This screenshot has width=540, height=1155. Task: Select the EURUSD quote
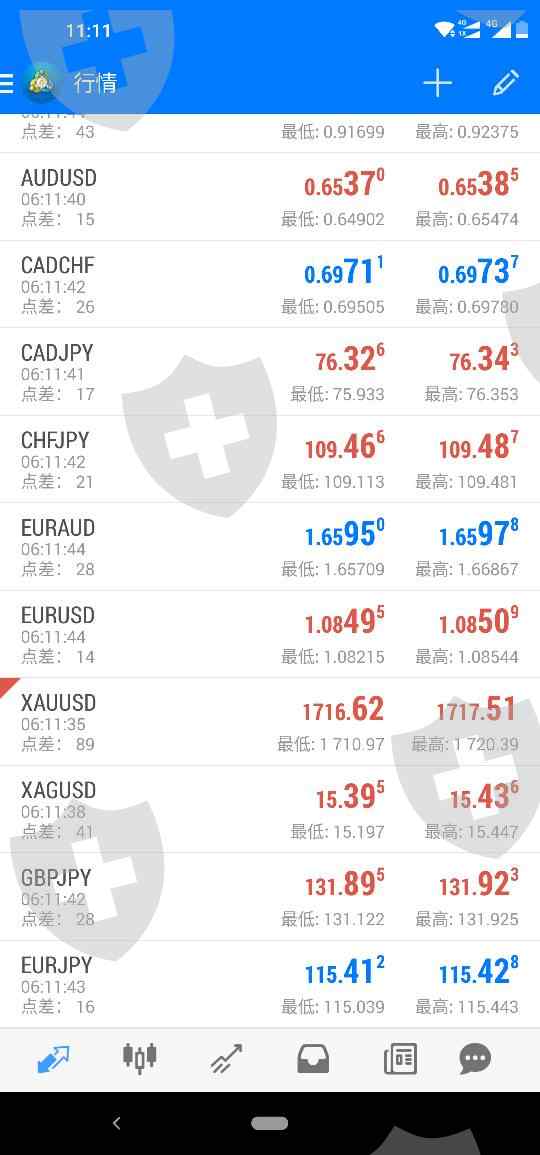[x=270, y=636]
